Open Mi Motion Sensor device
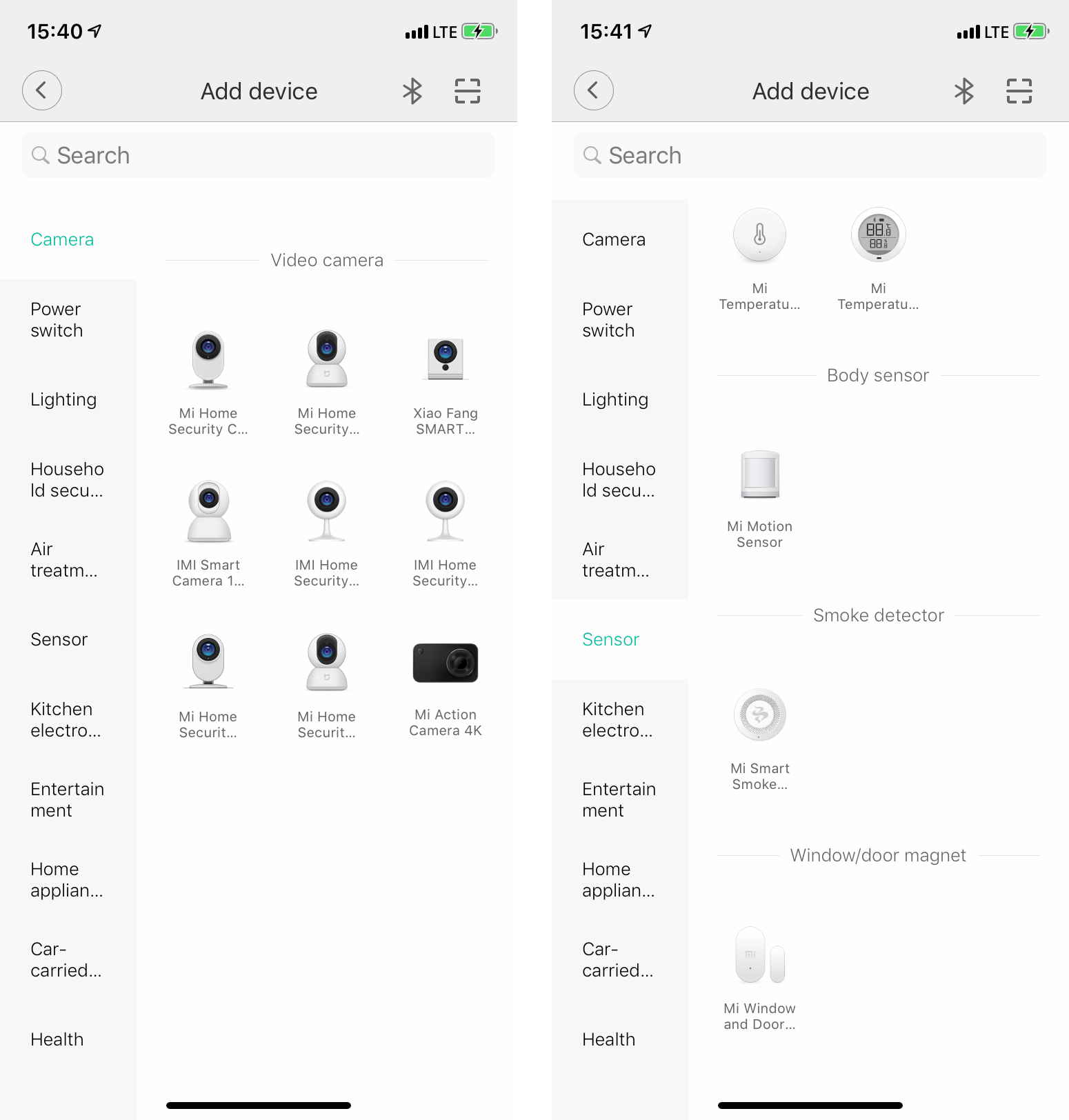Viewport: 1069px width, 1120px height. pyautogui.click(x=759, y=498)
